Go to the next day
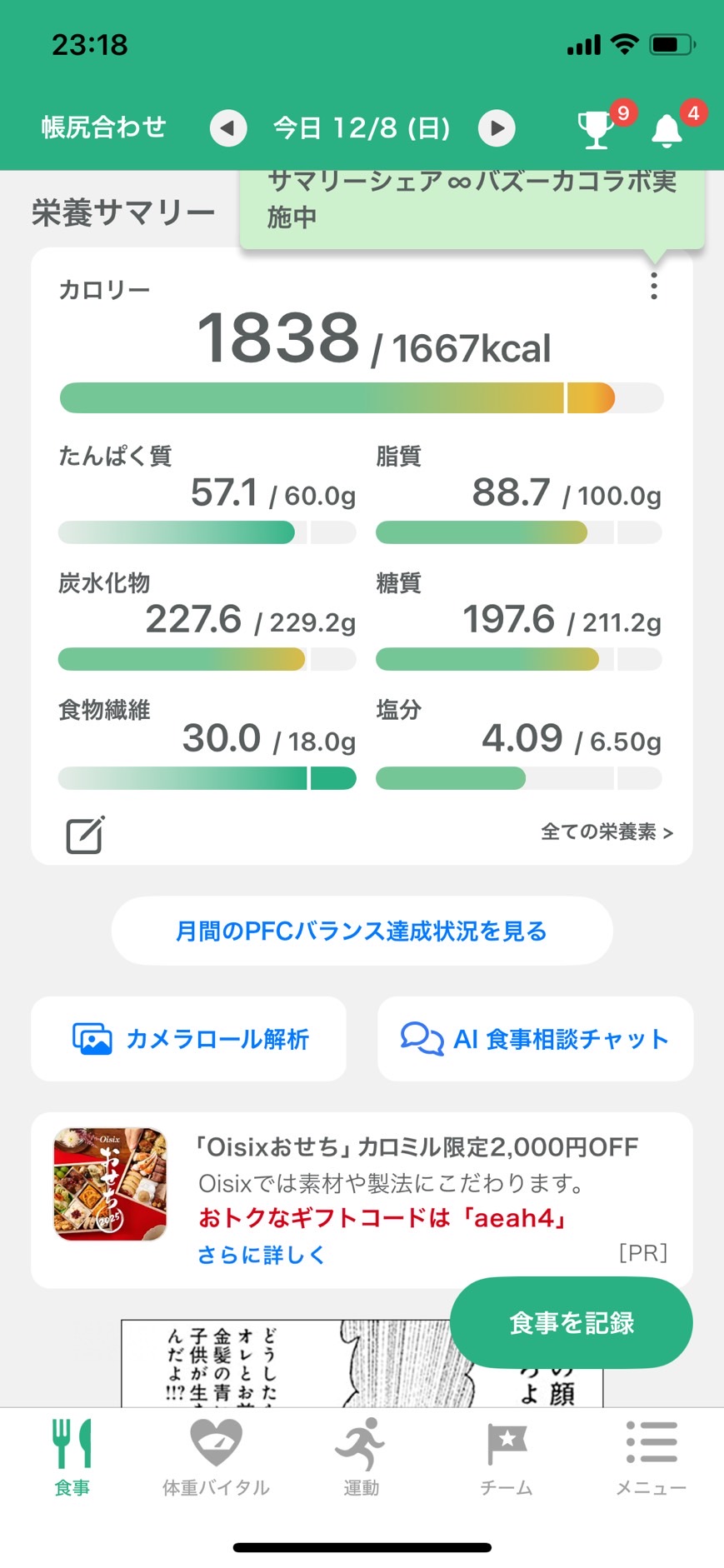Screen dimensions: 724x1568 point(497,128)
